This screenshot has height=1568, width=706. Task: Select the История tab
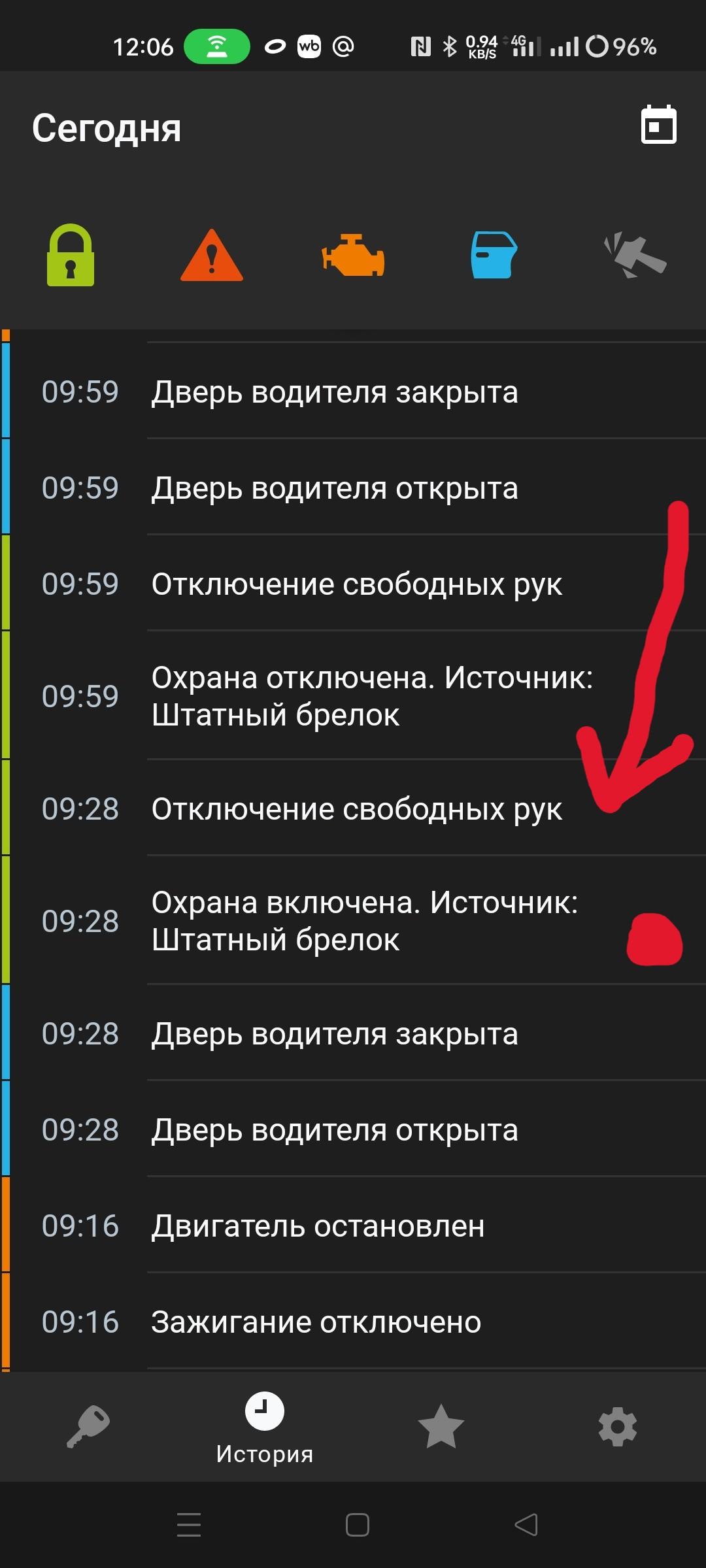coord(265,1427)
